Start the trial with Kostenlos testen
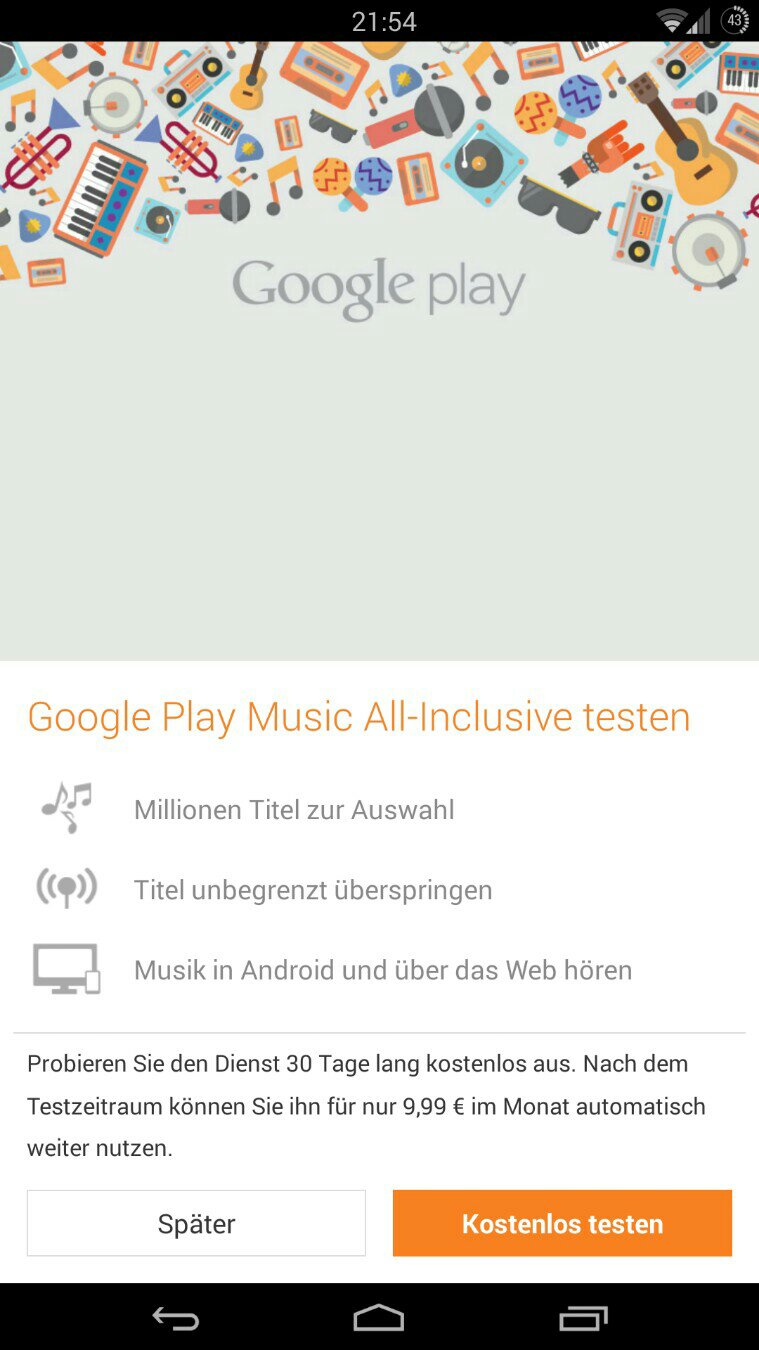759x1350 pixels. [x=562, y=1223]
